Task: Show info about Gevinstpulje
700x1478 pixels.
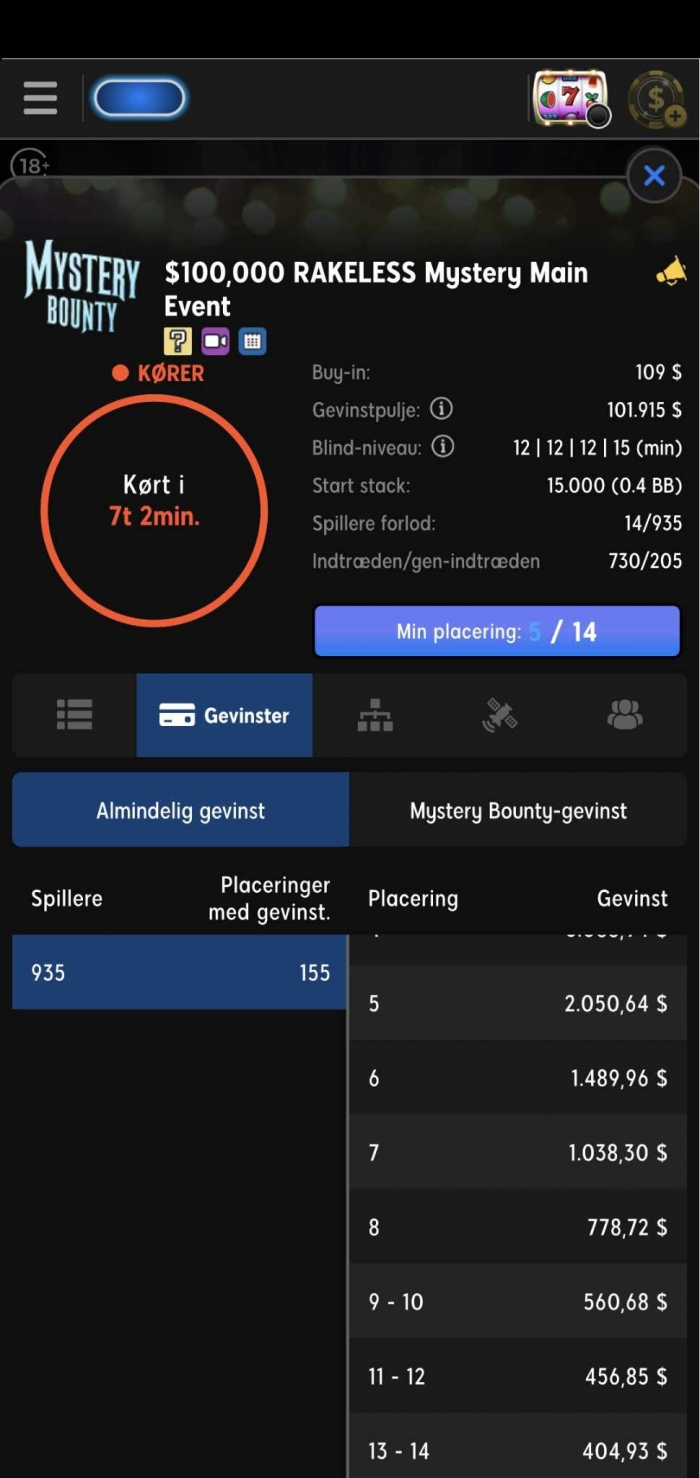Action: (x=442, y=409)
